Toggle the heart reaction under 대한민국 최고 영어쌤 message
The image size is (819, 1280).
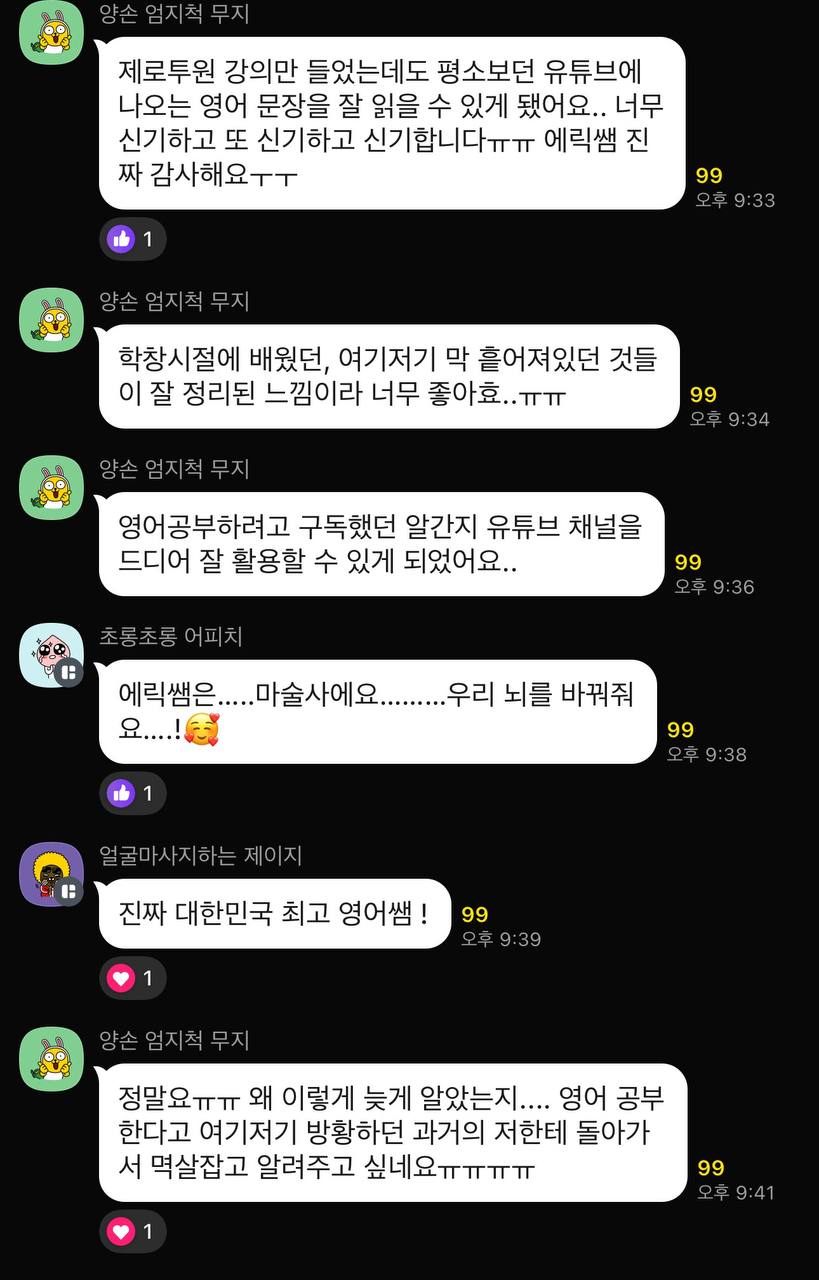coord(132,978)
